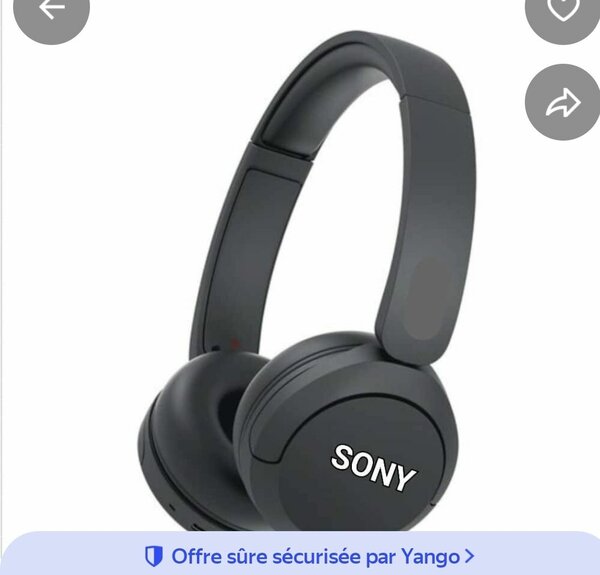Open the Offre sûre sécurisée par Yango banner
The height and width of the screenshot is (575, 600).
click(x=308, y=555)
